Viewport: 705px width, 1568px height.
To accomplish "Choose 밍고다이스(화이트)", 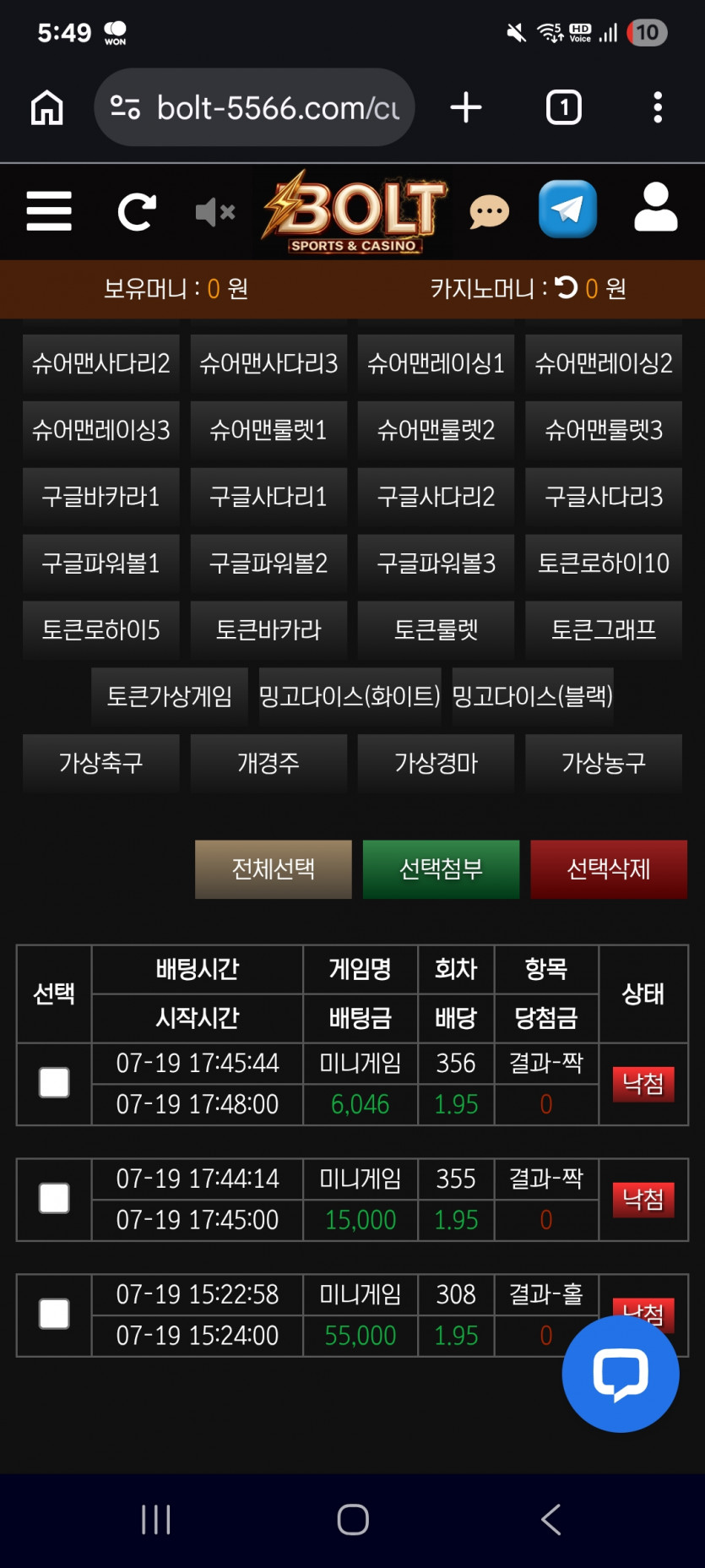I will (x=350, y=697).
